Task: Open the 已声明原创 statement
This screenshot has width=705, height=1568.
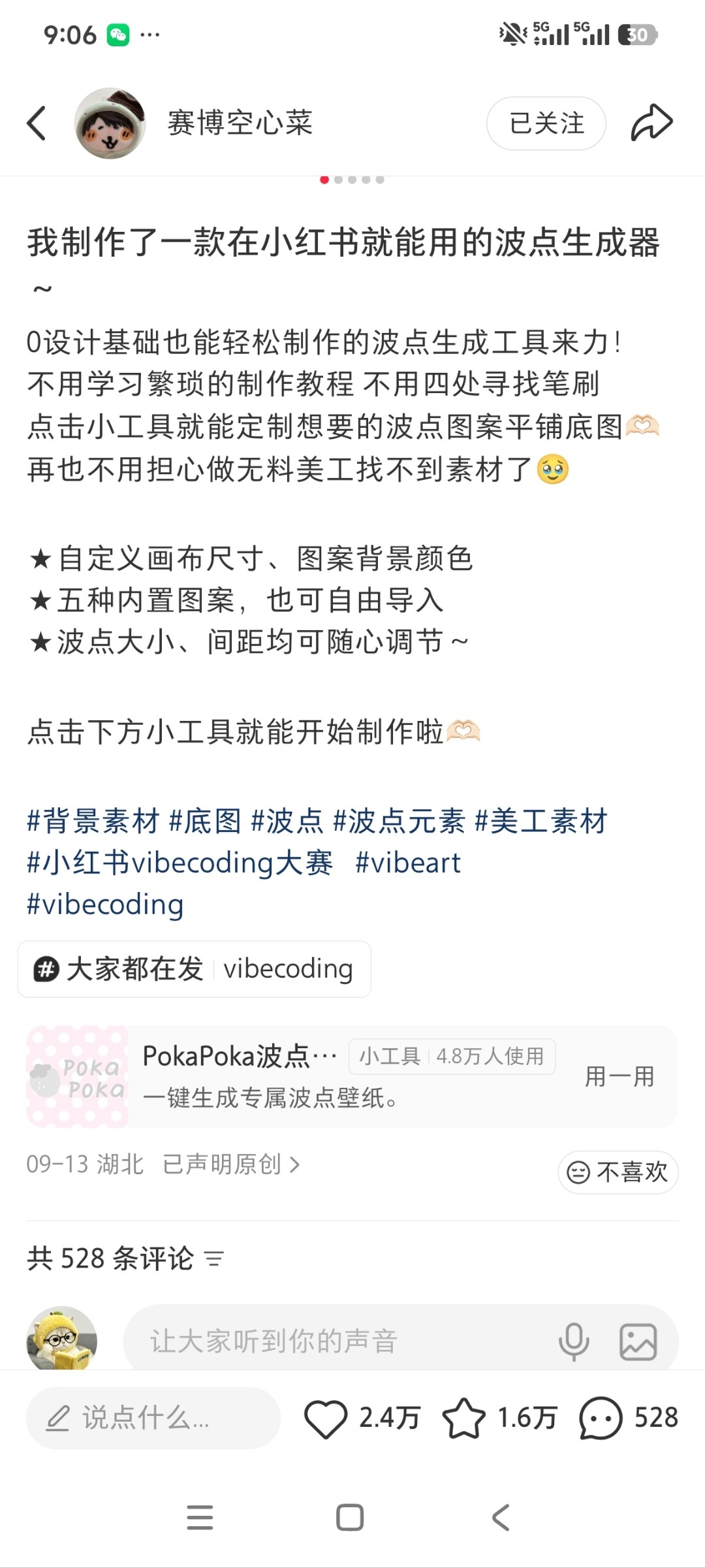Action: 231,1164
